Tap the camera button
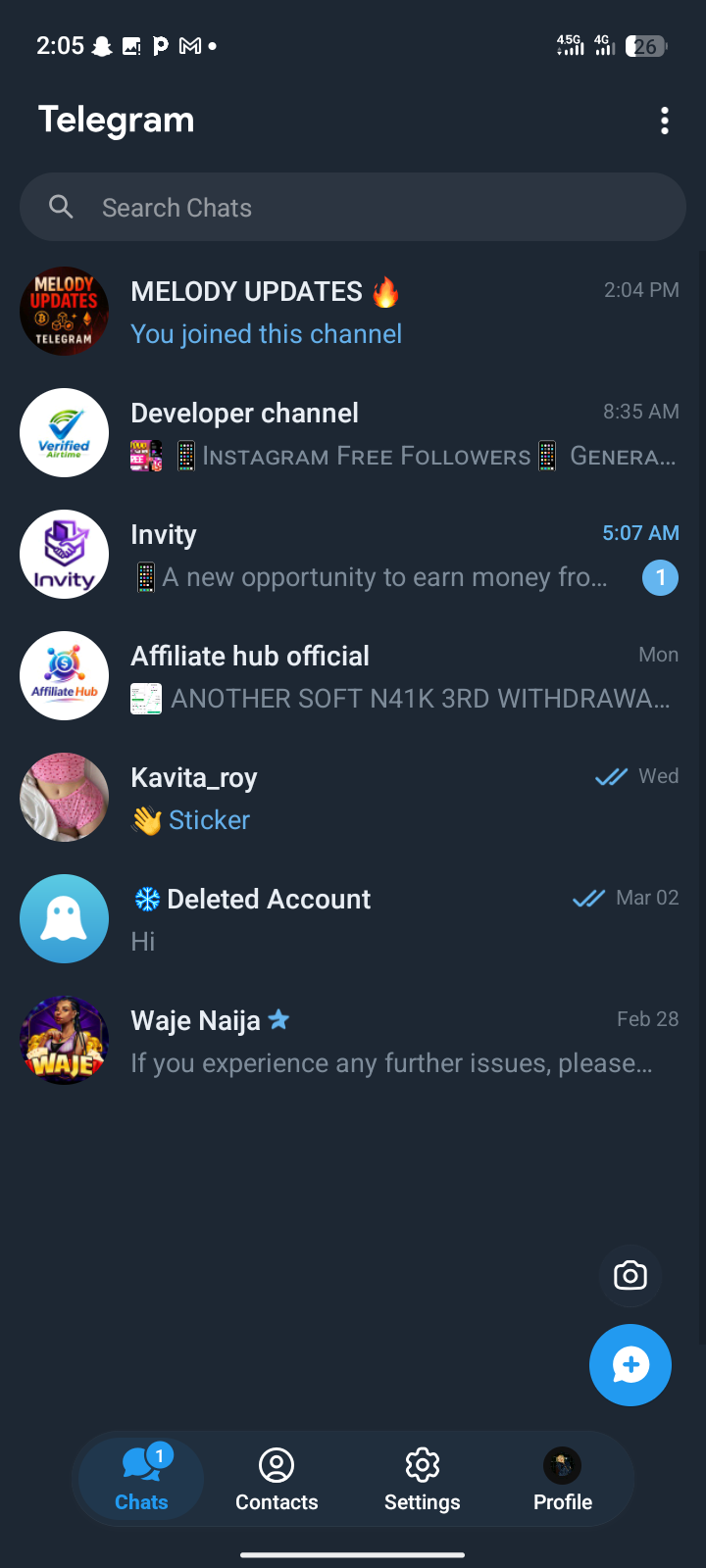706x1568 pixels. [630, 1275]
